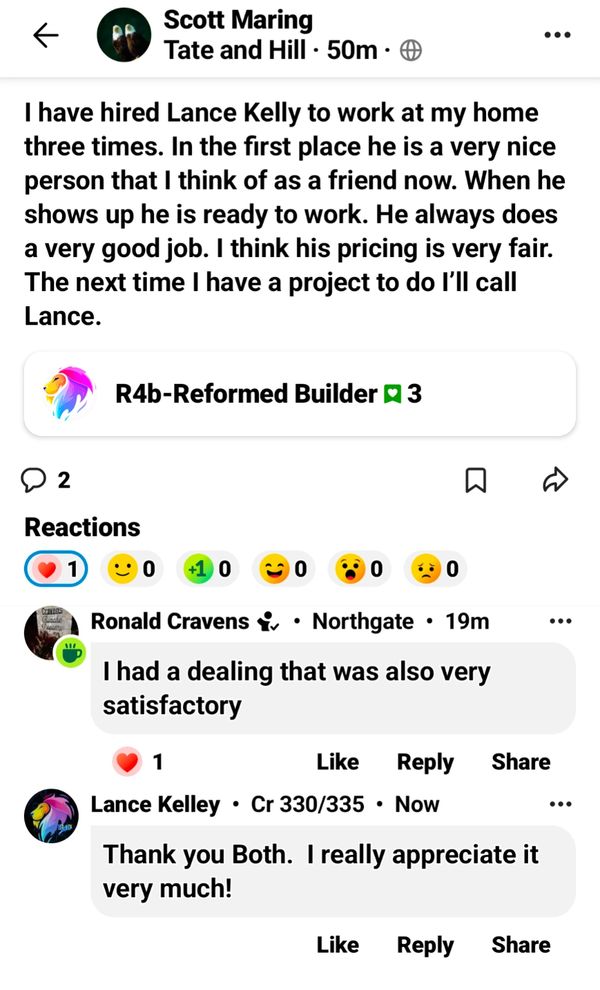
Task: Share this post using the arrow icon
Action: pos(555,480)
